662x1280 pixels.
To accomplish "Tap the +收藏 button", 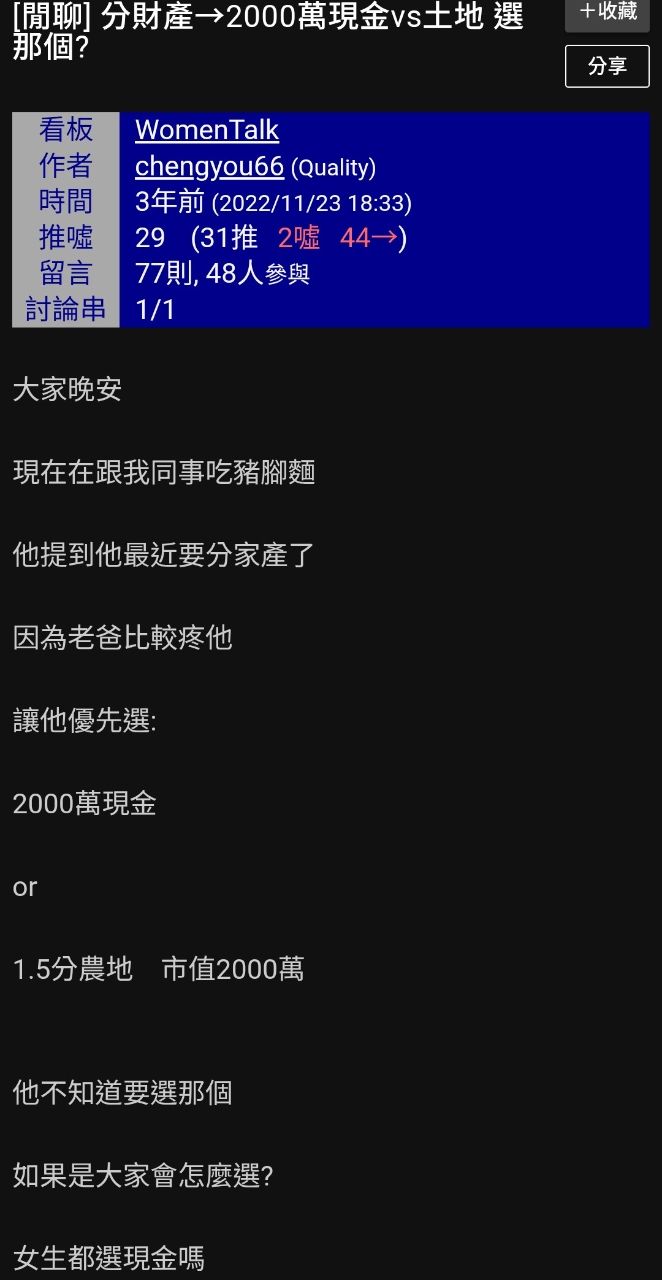I will 607,12.
